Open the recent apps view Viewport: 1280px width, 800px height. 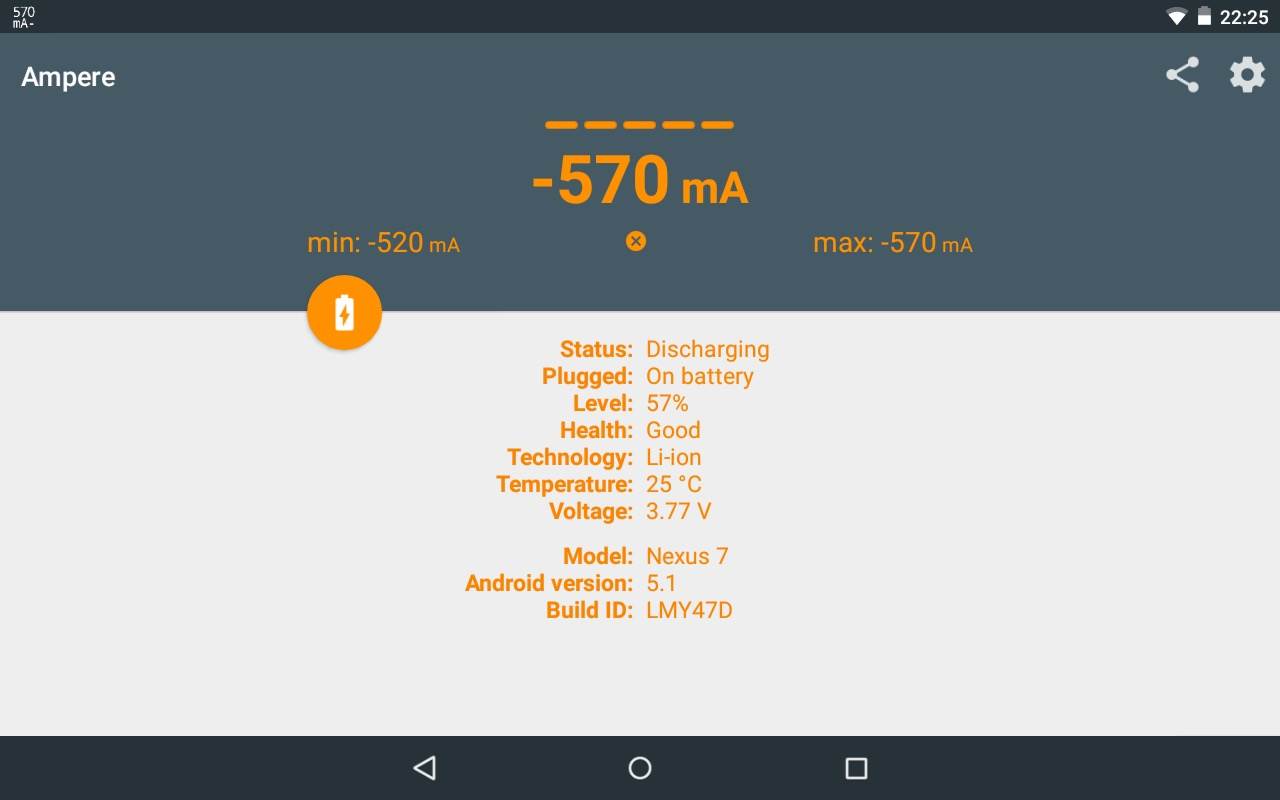(856, 768)
